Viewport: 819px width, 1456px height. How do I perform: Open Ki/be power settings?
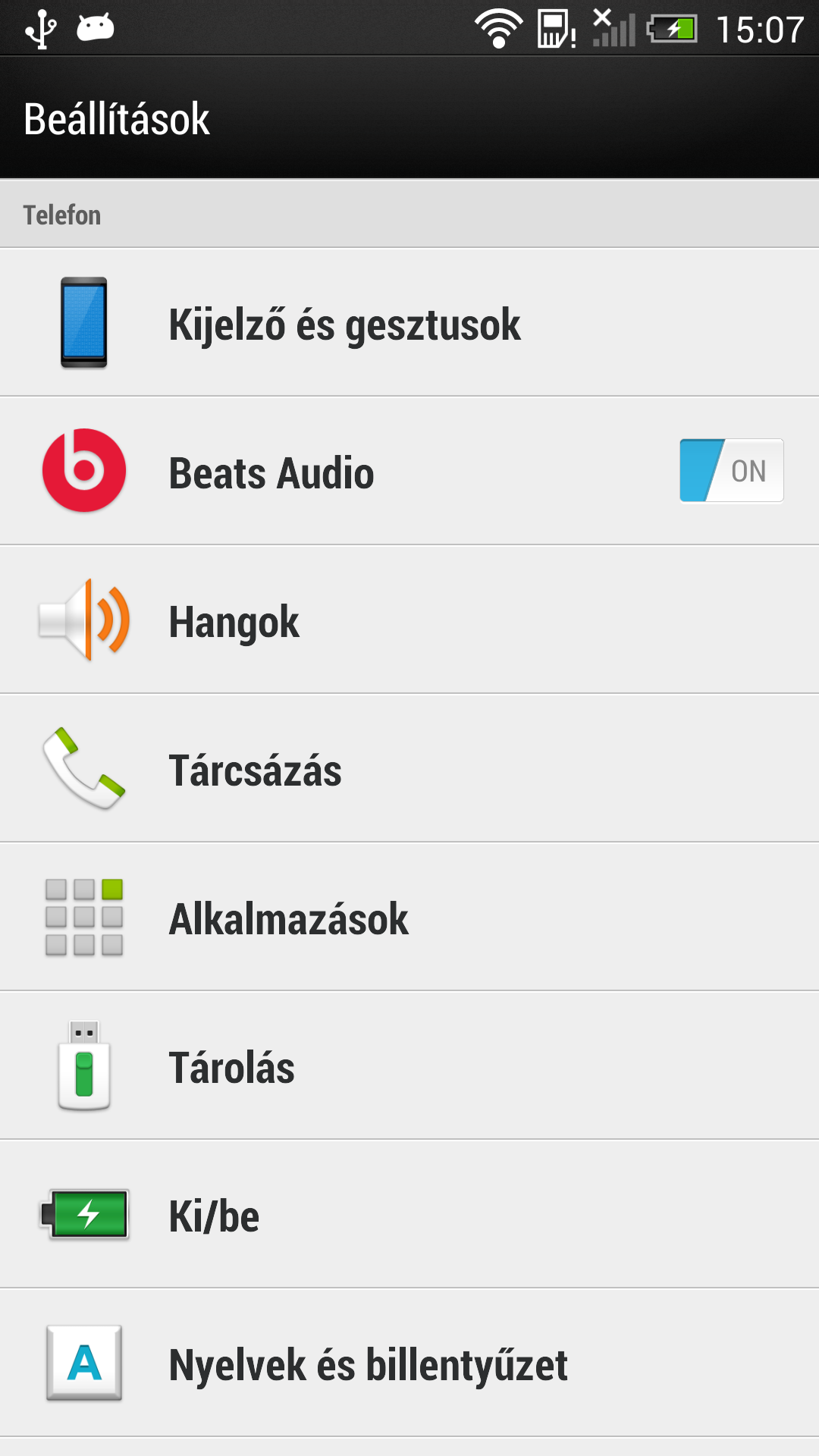pyautogui.click(x=214, y=1216)
